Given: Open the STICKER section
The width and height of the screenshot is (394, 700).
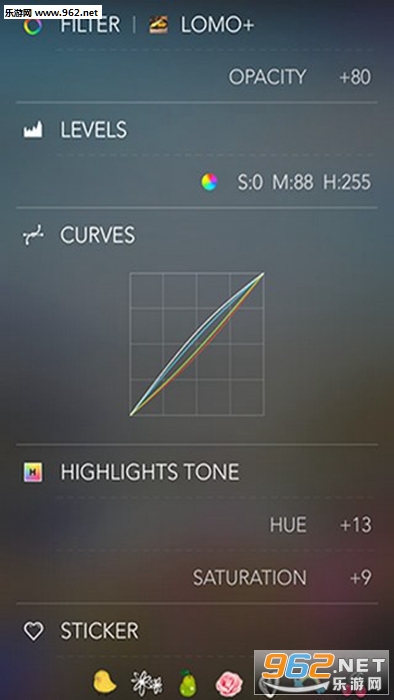Looking at the screenshot, I should (196, 631).
